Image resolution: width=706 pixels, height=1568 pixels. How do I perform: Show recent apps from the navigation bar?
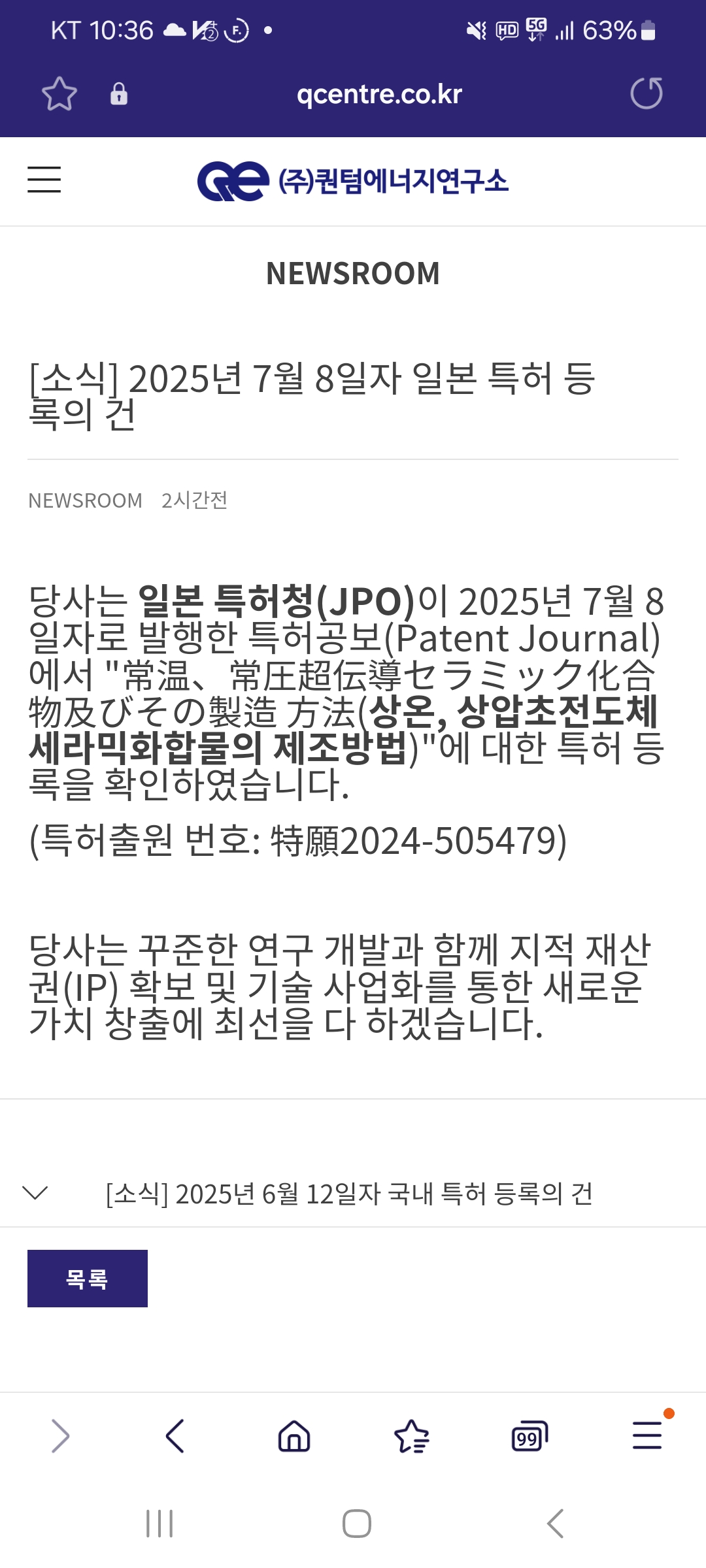pyautogui.click(x=160, y=1524)
